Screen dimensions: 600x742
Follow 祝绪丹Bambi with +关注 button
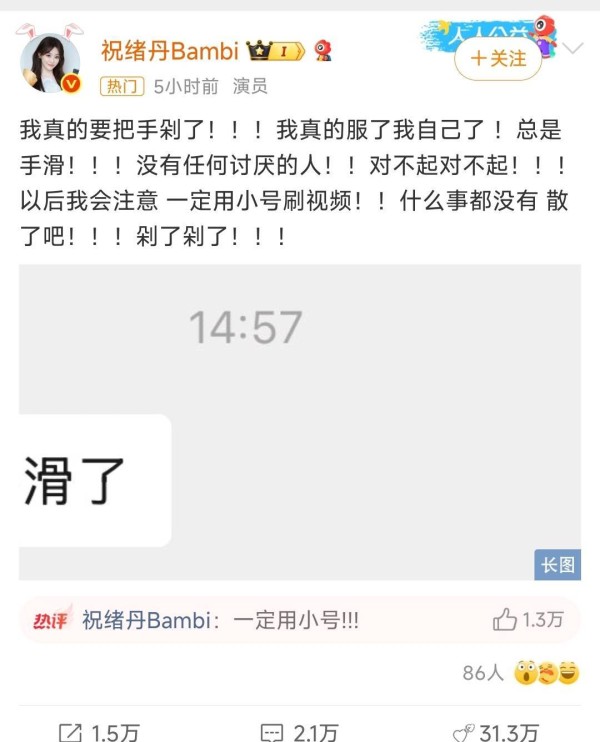pyautogui.click(x=498, y=59)
